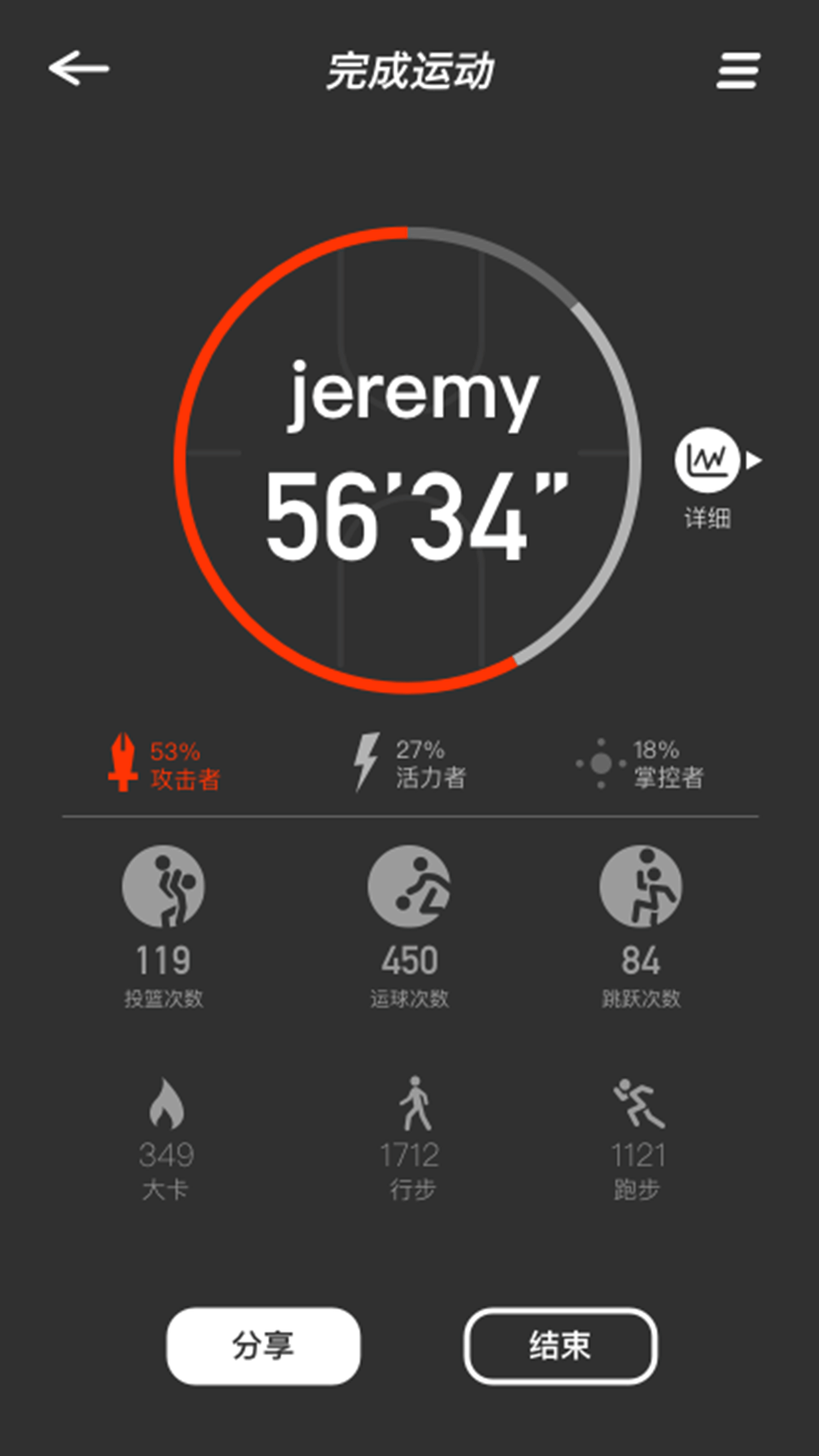Go back with the arrow icon
Image resolution: width=819 pixels, height=1456 pixels.
[x=78, y=69]
